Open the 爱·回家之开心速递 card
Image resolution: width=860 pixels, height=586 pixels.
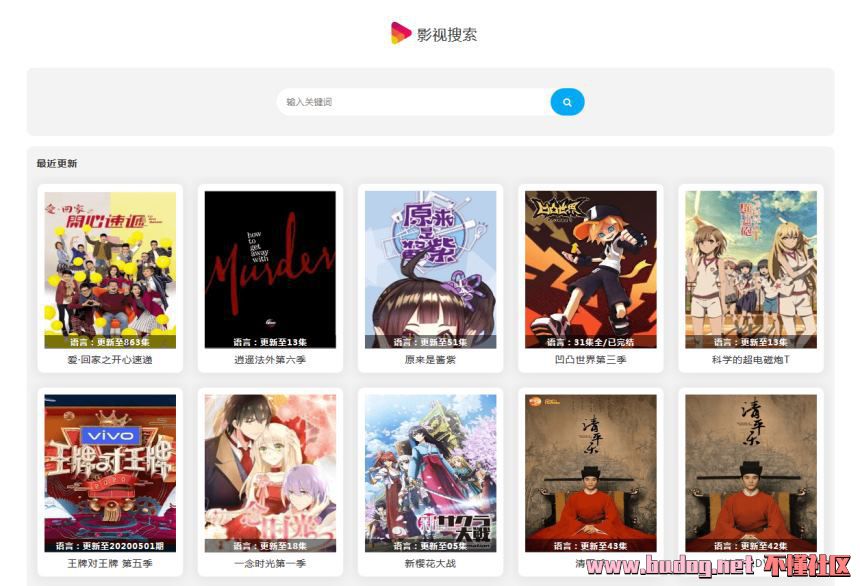click(x=110, y=270)
